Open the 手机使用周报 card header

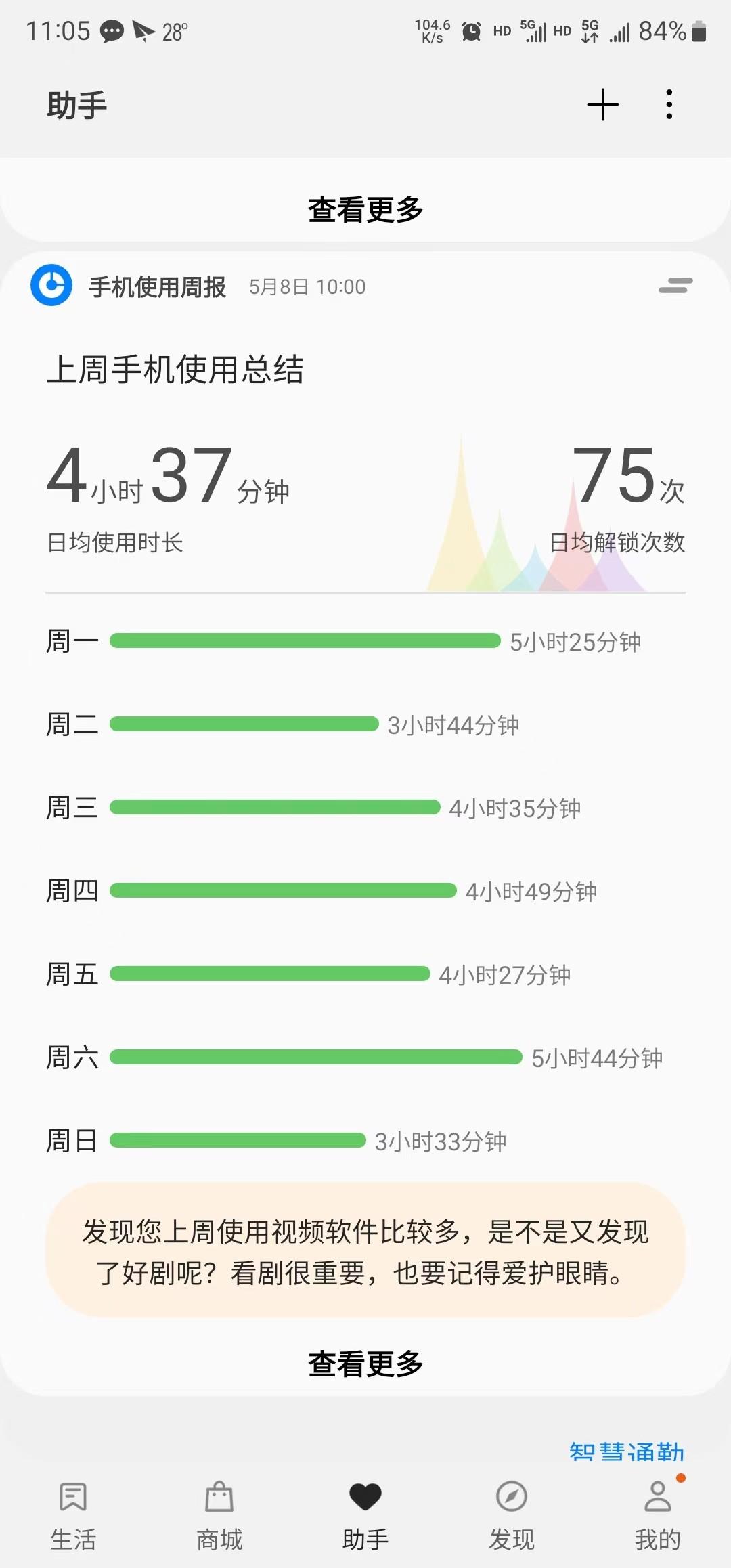point(198,286)
